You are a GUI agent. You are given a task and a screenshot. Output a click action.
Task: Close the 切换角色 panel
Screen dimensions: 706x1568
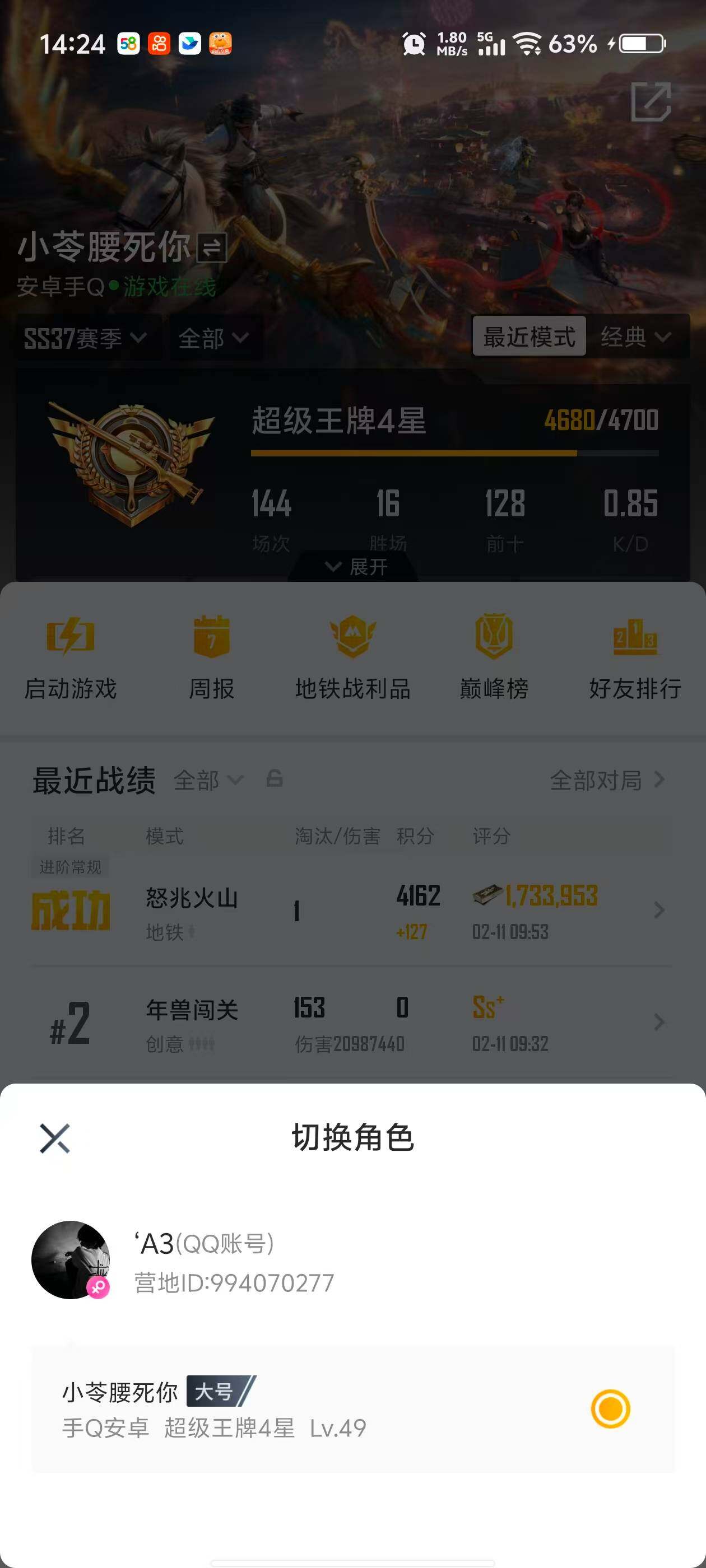click(54, 1140)
